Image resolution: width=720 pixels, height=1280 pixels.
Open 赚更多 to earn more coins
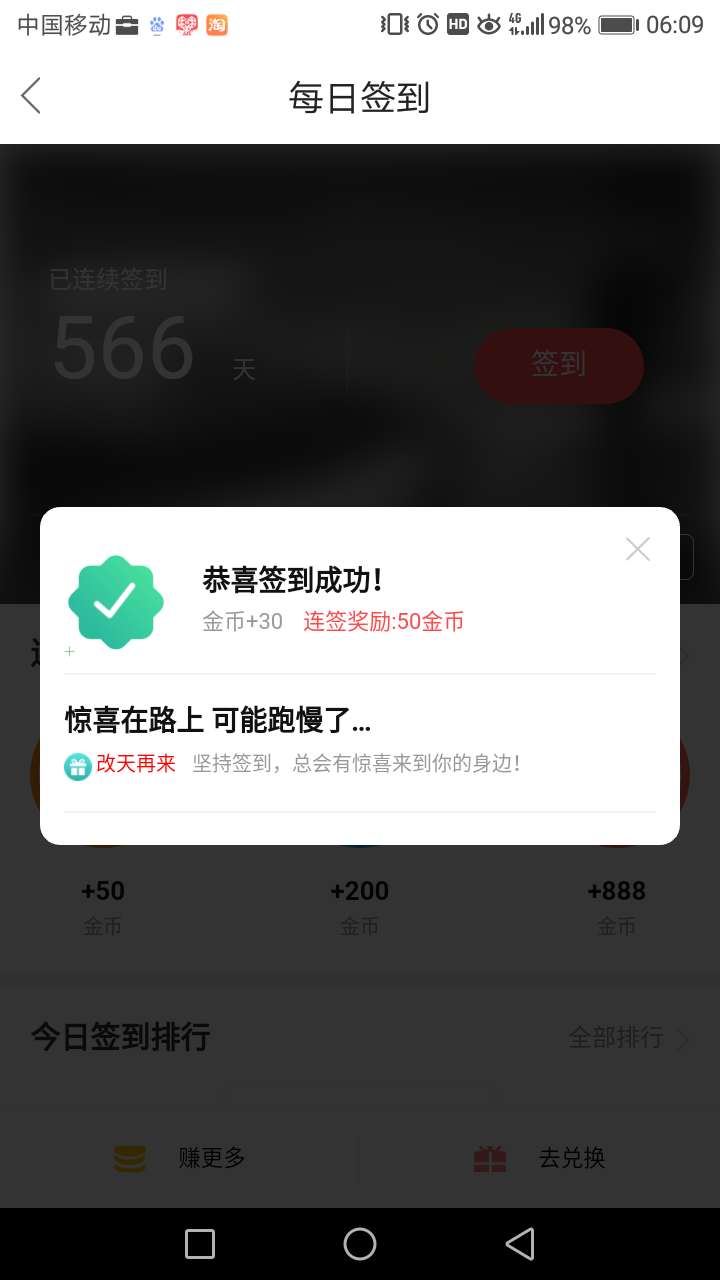pos(179,1158)
